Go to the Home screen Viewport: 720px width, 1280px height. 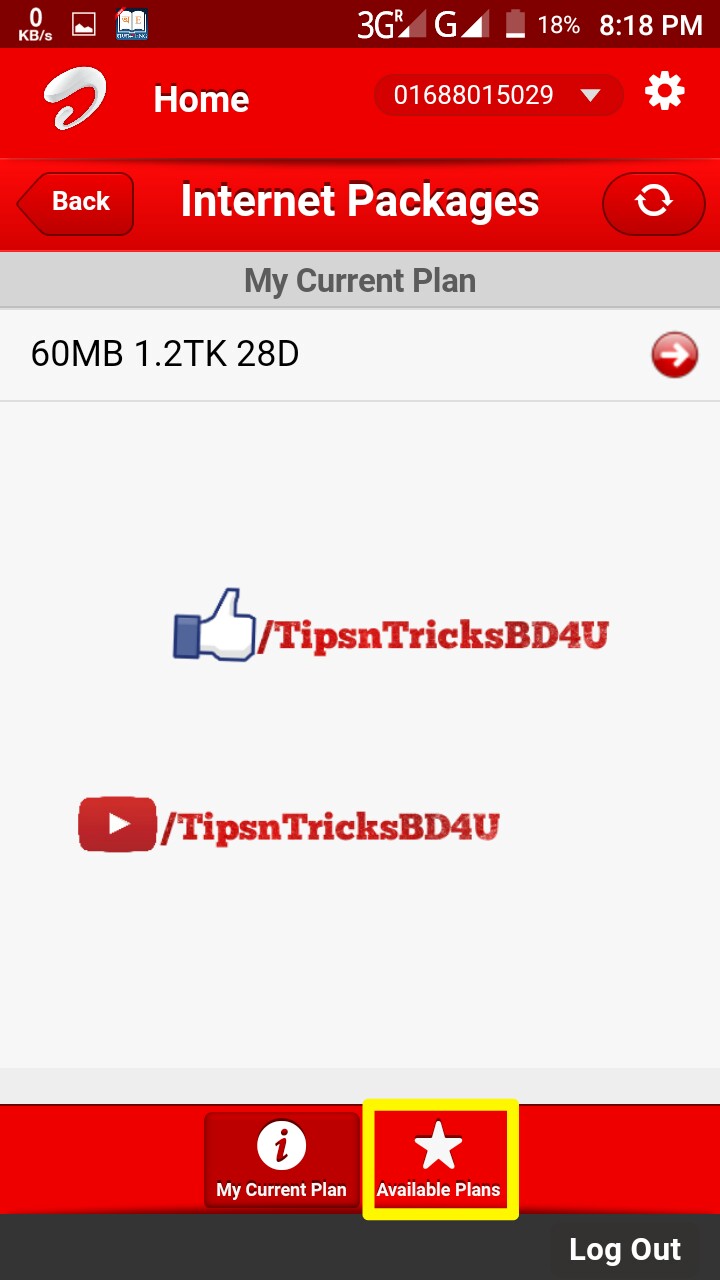[201, 99]
